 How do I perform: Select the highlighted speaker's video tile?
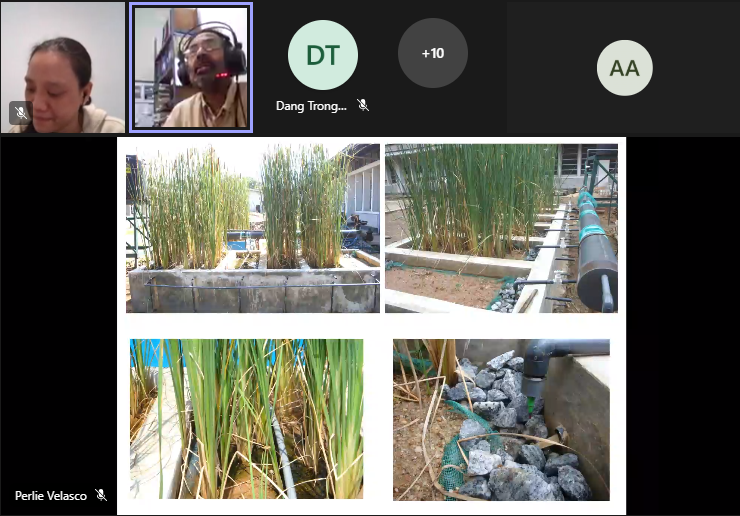[x=191, y=67]
